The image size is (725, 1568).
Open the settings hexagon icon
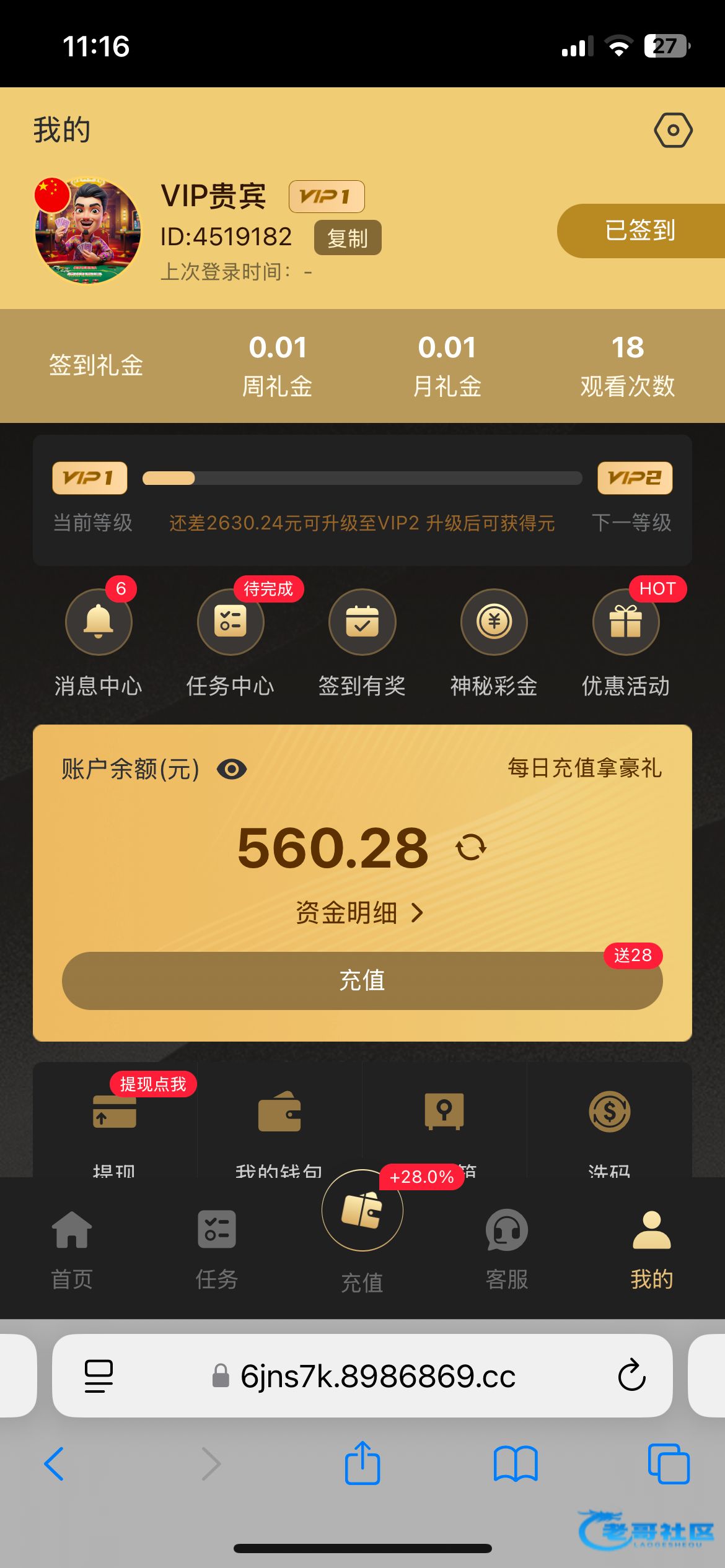[673, 130]
